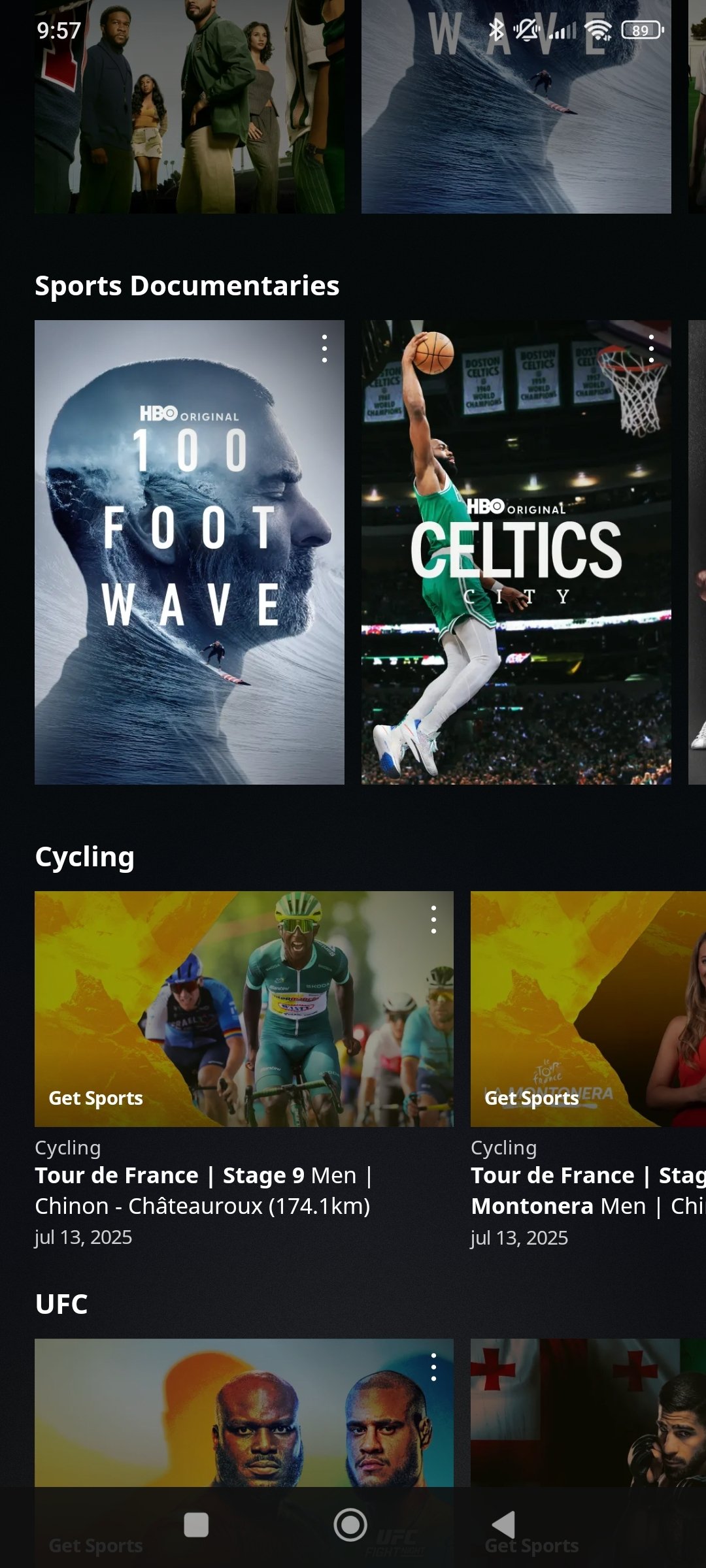Open the first UFC fight card
The width and height of the screenshot is (706, 1568).
tap(243, 1411)
